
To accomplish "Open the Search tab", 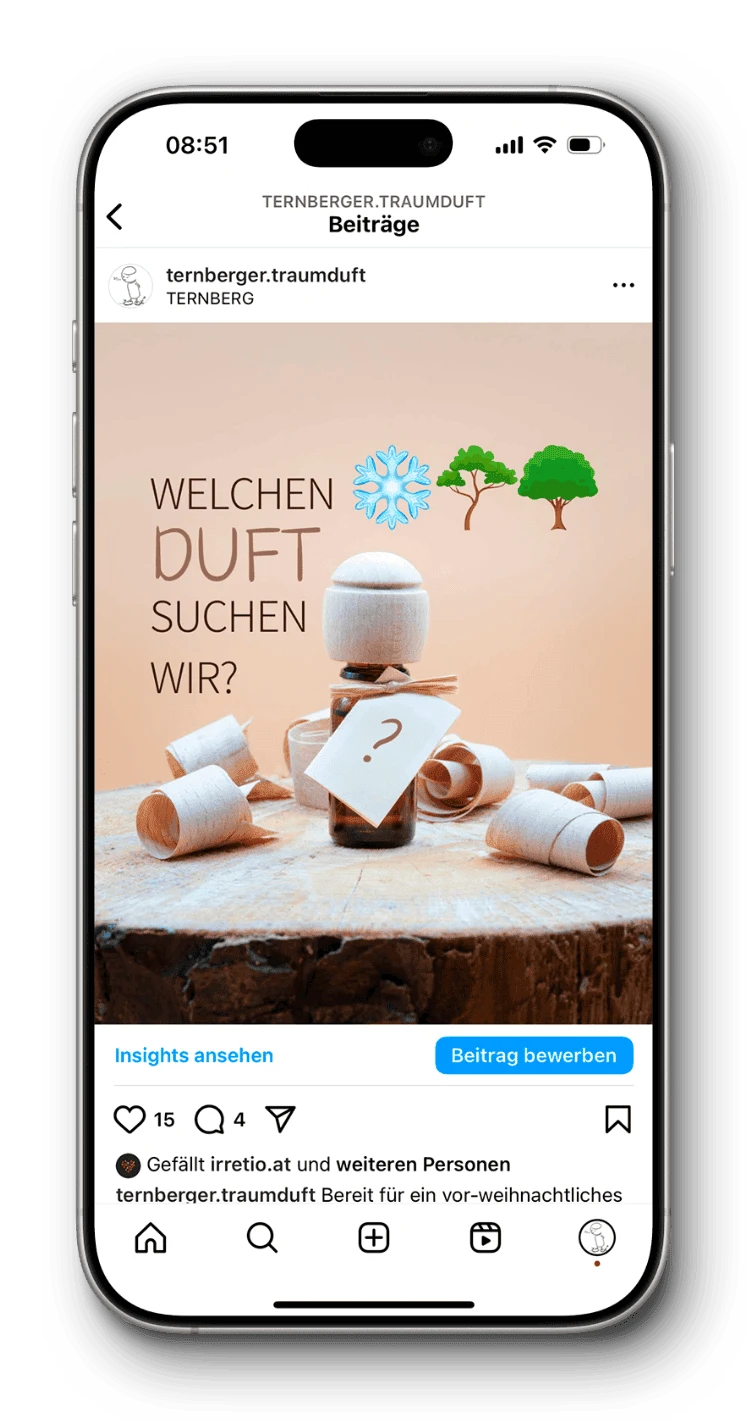I will (x=262, y=1238).
